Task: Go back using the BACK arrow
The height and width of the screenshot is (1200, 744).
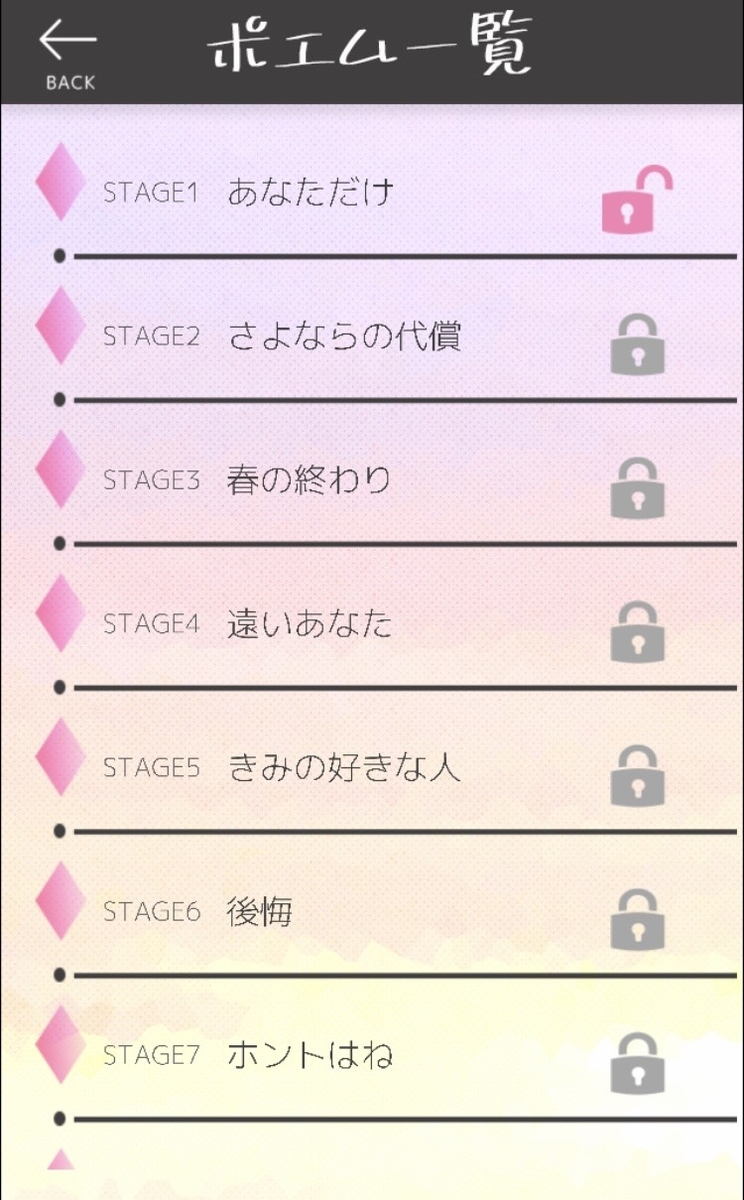Action: pyautogui.click(x=68, y=52)
